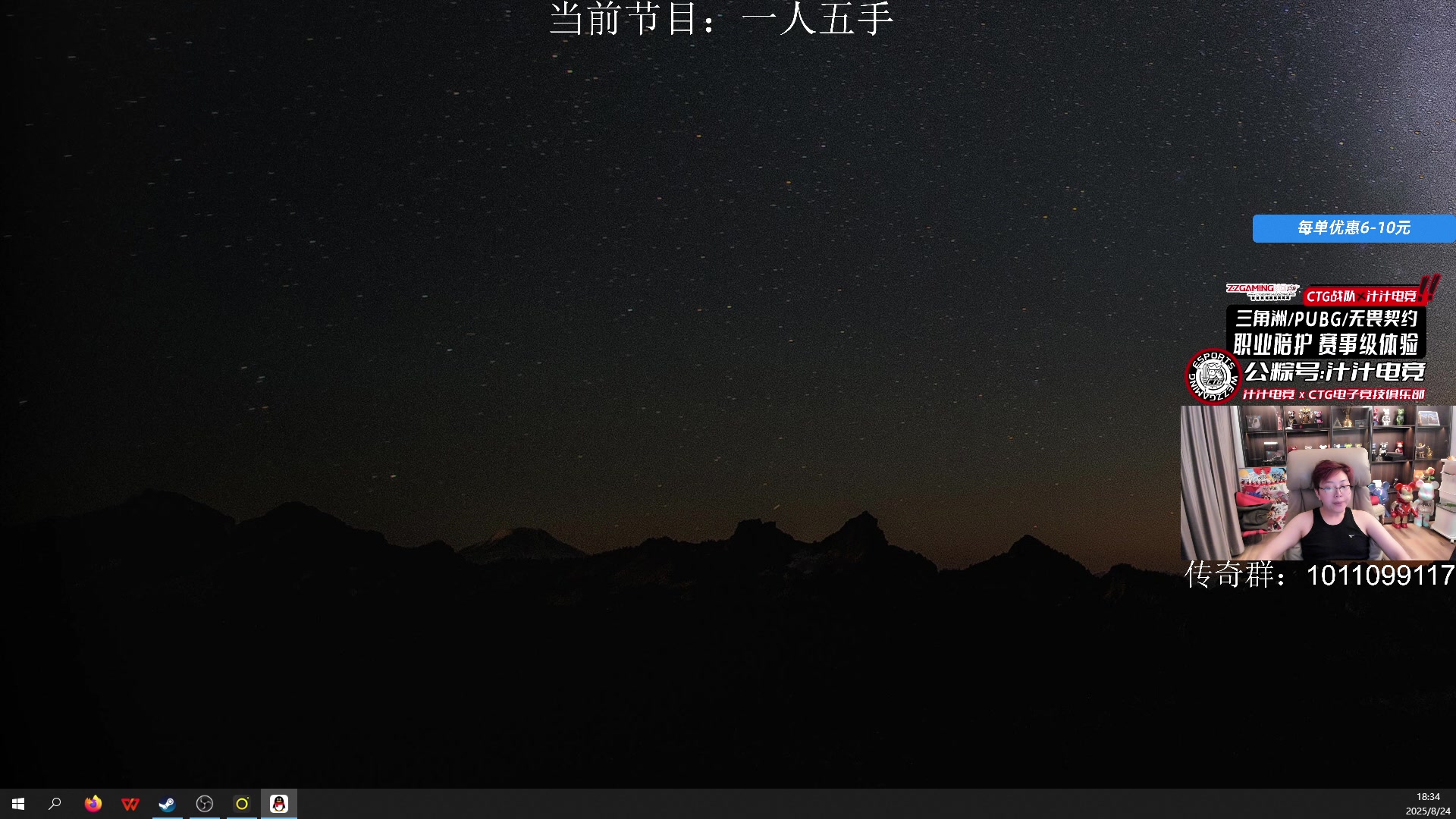
Task: Open the taskbar search magnifier
Action: click(x=55, y=804)
